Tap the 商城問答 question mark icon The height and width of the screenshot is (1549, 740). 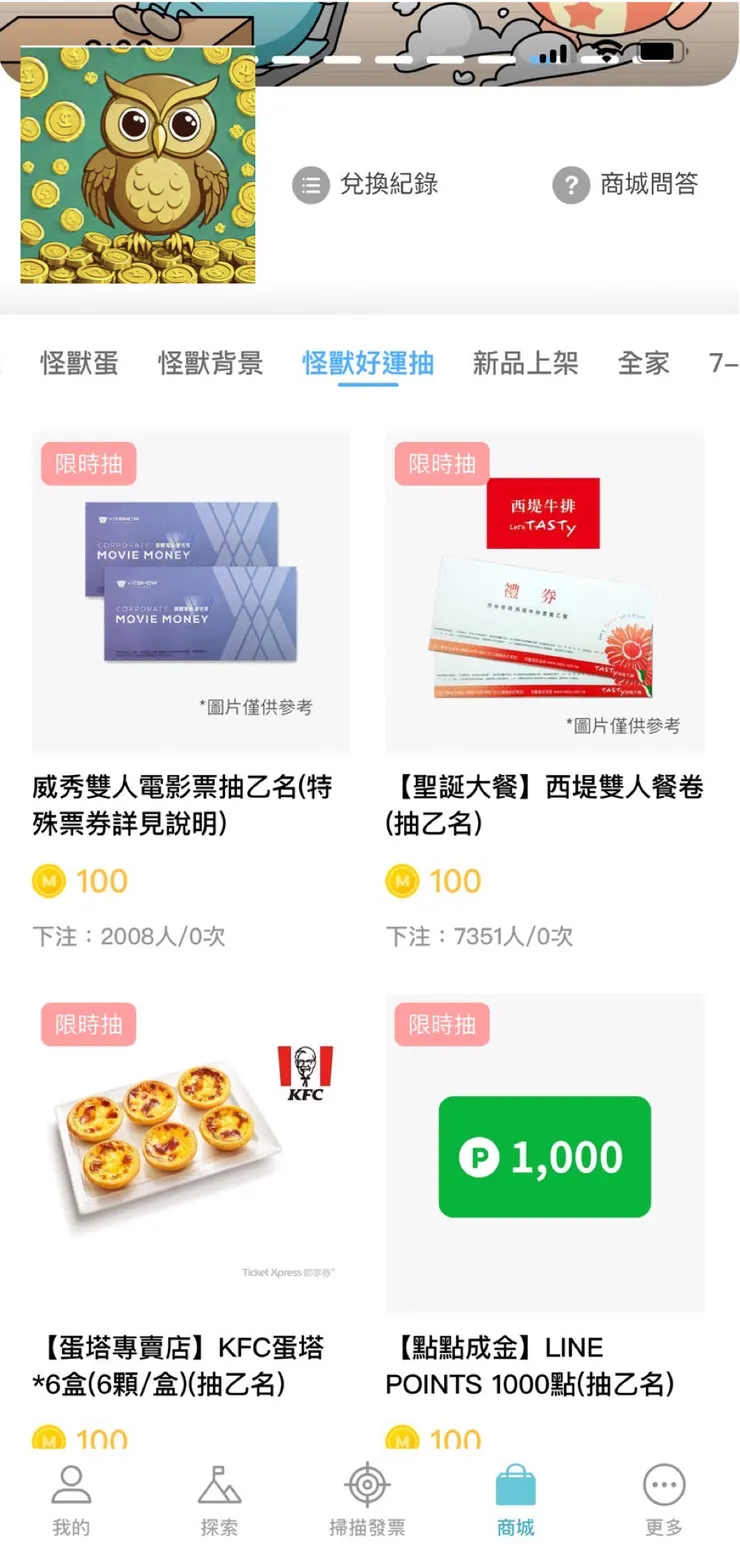(x=570, y=185)
